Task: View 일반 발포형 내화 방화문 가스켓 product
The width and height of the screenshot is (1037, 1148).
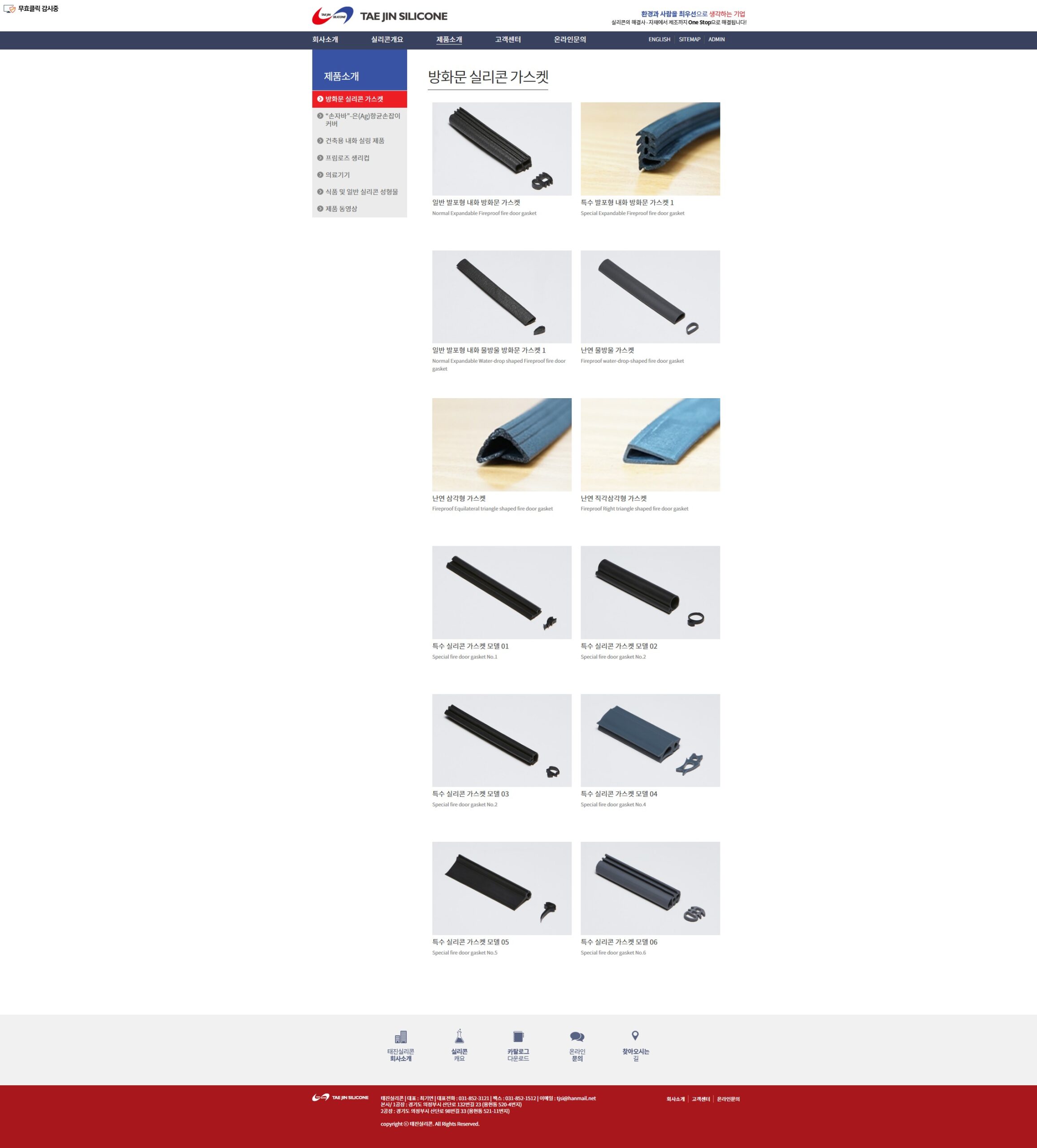Action: pyautogui.click(x=501, y=149)
